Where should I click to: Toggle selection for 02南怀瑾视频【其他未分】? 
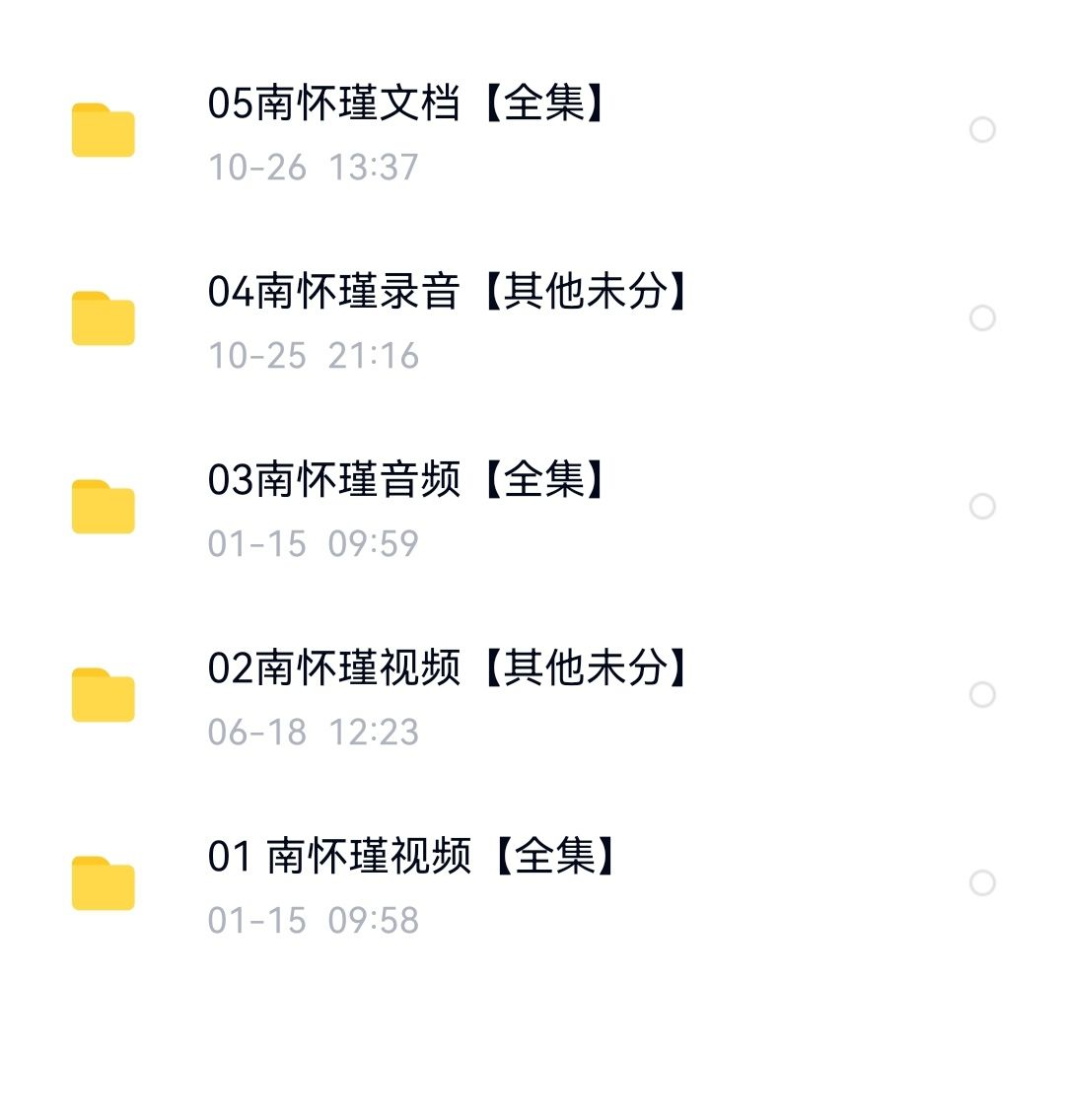(982, 693)
